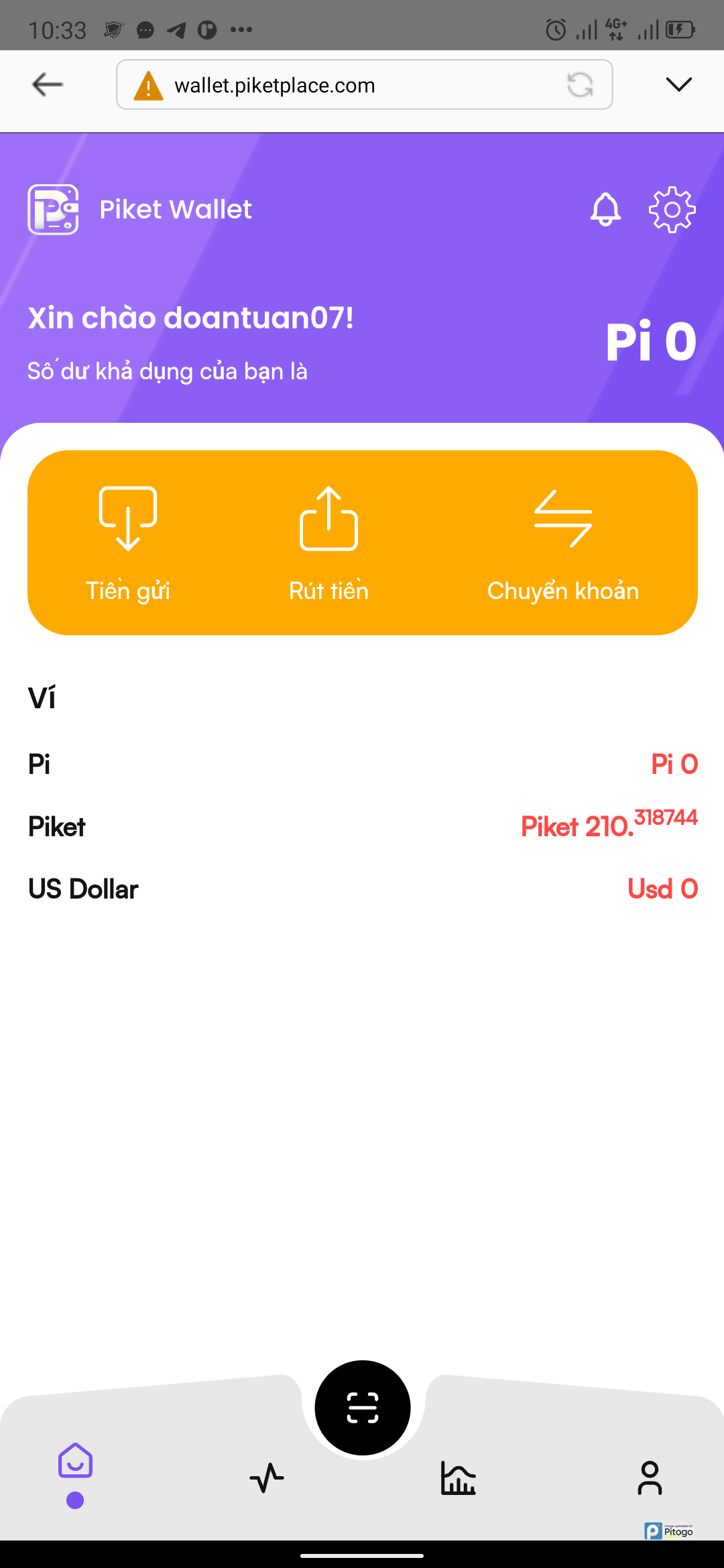Viewport: 724px width, 1568px height.
Task: Open the Piket wallet row
Action: 362,826
